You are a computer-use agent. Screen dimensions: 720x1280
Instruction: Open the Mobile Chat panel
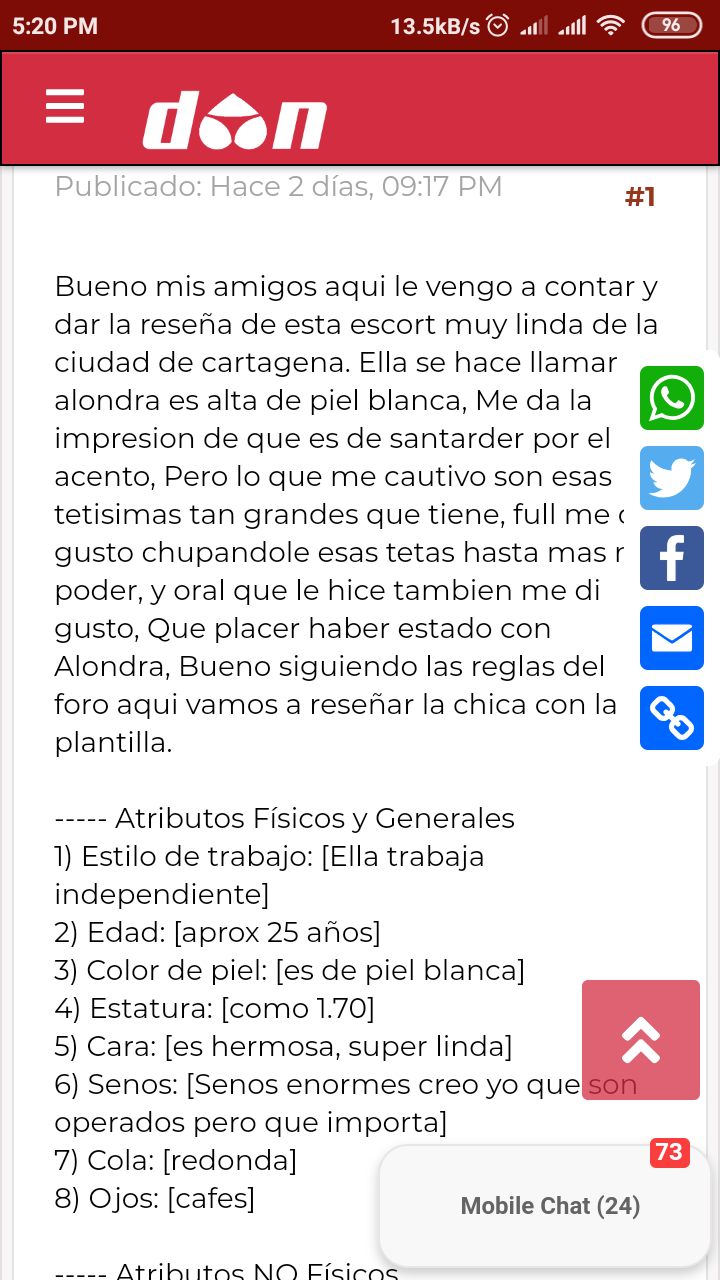(545, 1206)
